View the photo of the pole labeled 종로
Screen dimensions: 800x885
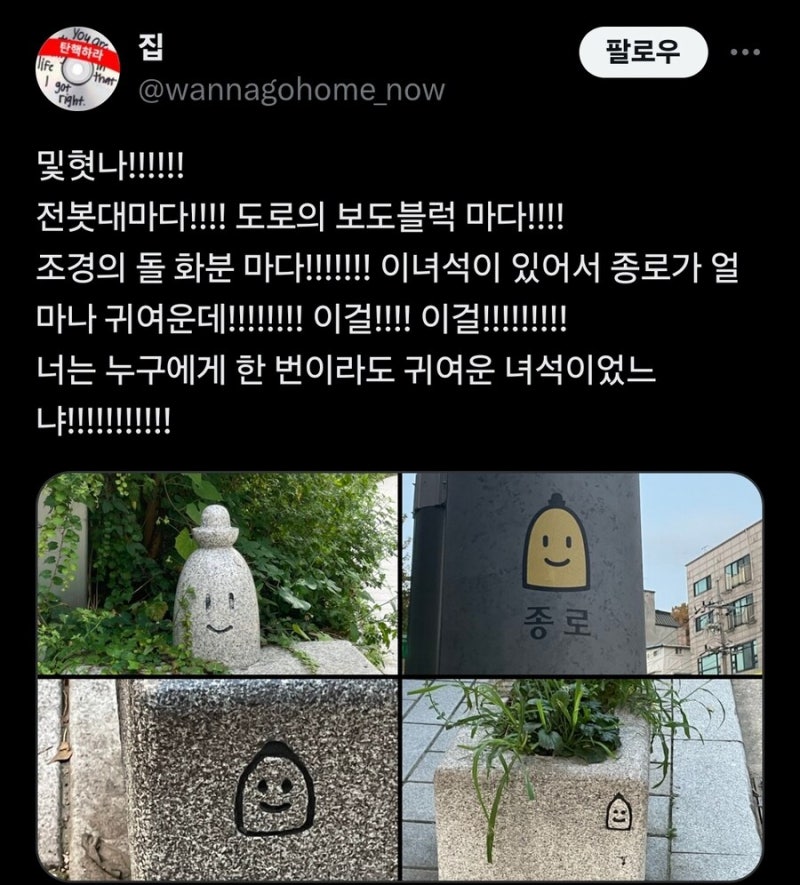click(582, 574)
